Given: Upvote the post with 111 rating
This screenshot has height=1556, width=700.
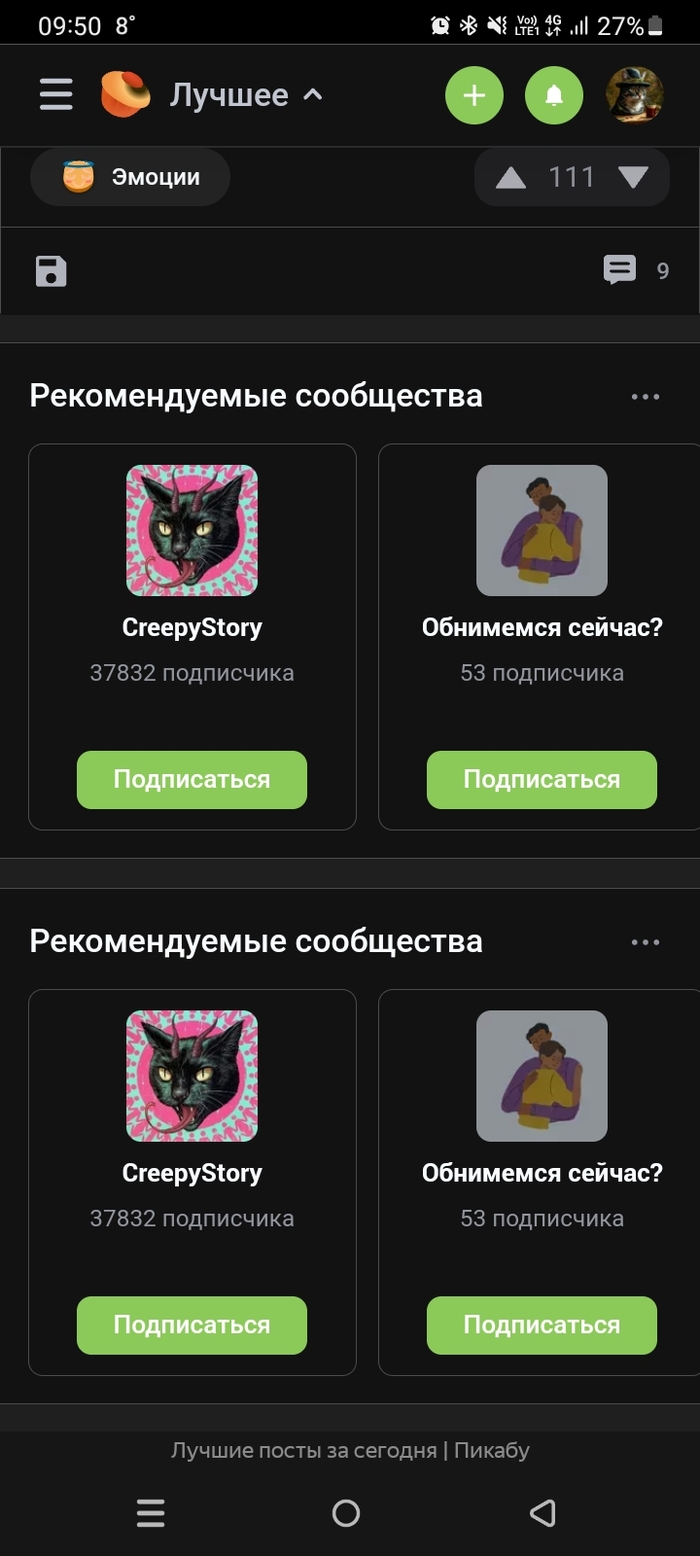Looking at the screenshot, I should point(511,178).
